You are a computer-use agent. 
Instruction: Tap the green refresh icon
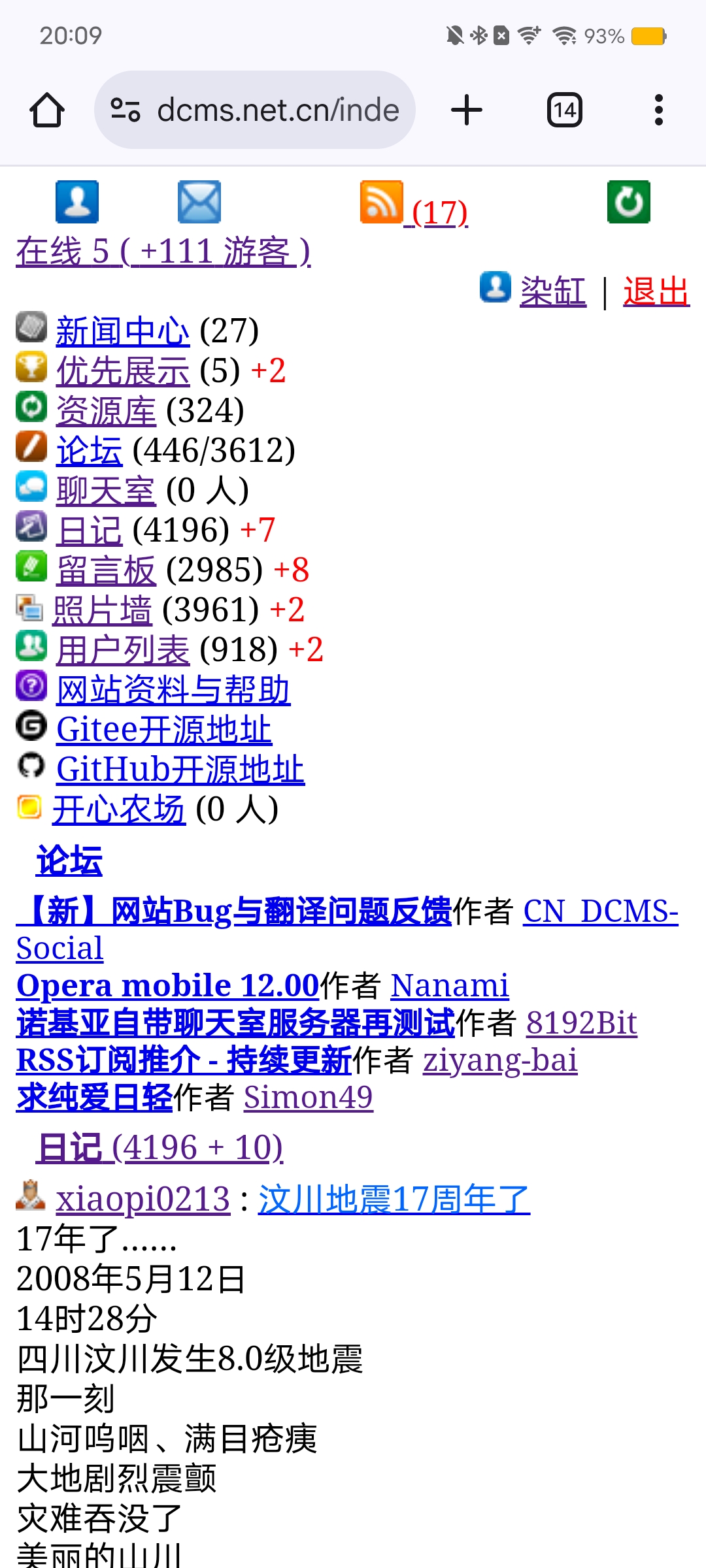pos(629,202)
